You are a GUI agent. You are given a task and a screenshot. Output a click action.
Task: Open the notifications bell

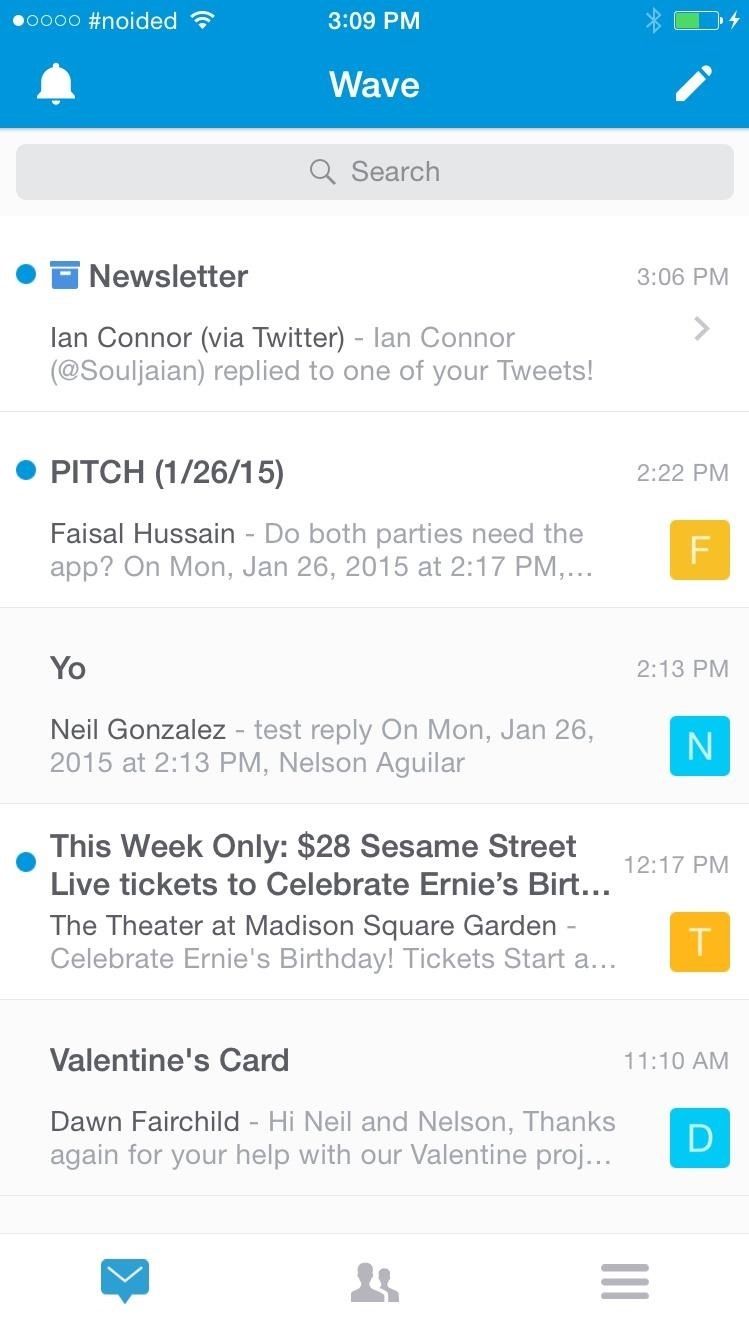click(x=56, y=84)
